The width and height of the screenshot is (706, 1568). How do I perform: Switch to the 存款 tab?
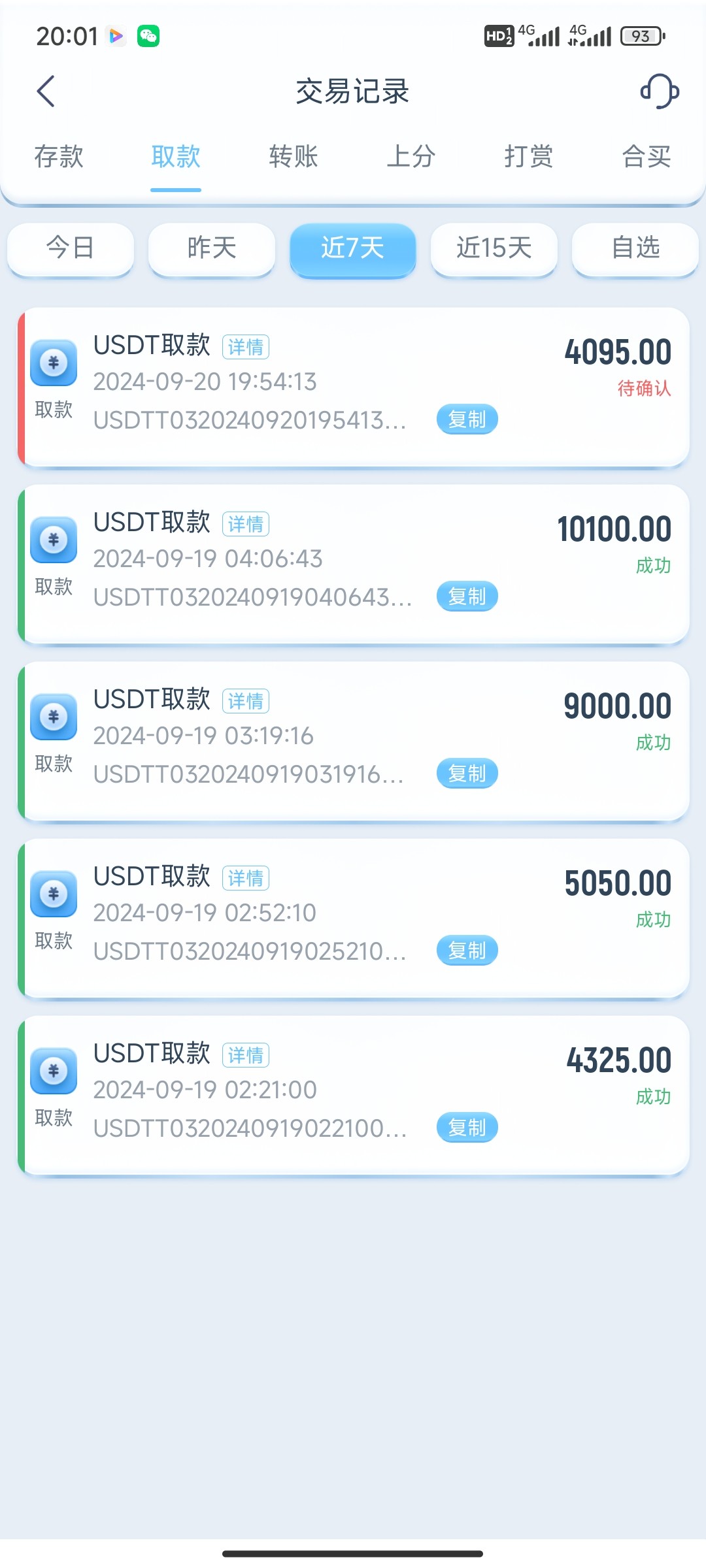[x=59, y=157]
